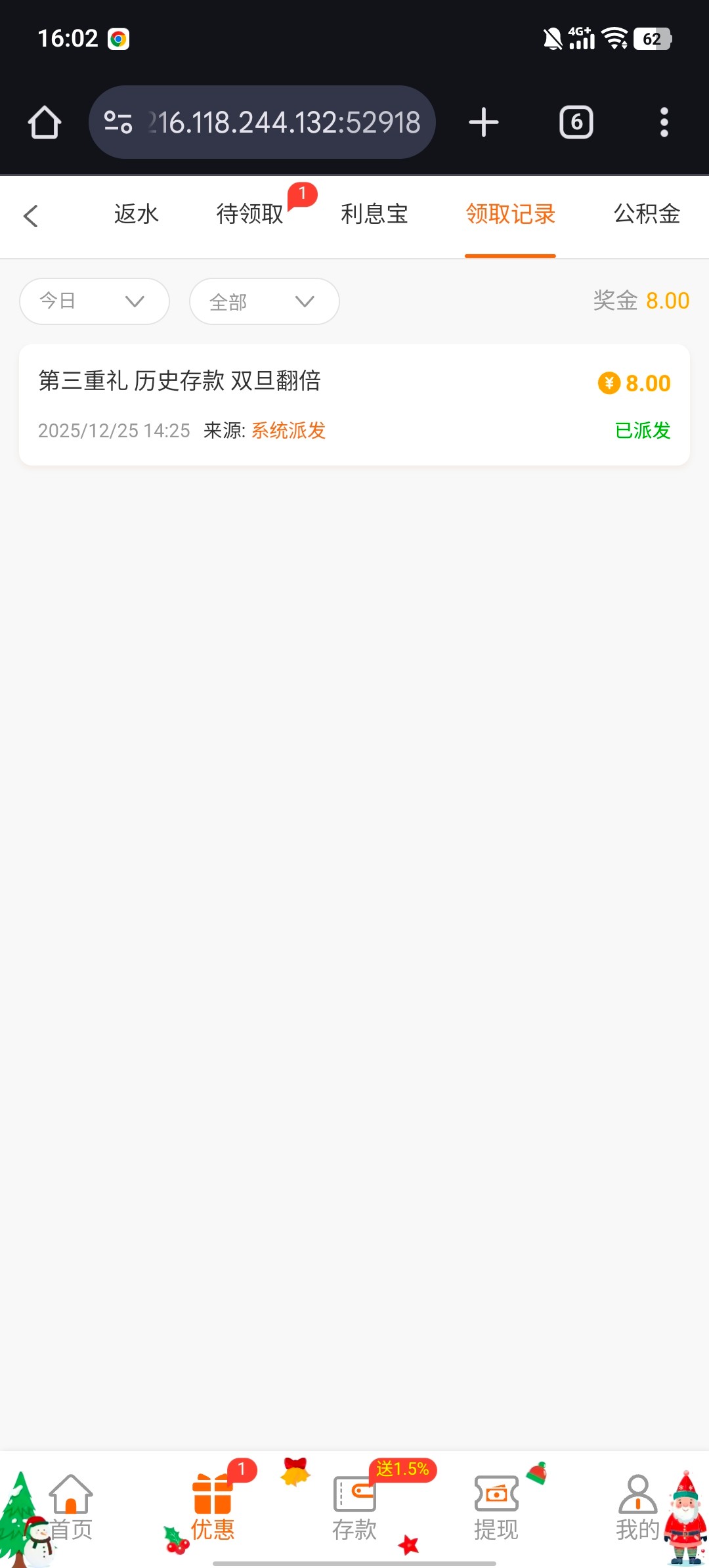The width and height of the screenshot is (709, 1568).
Task: Open the 公积金 tab
Action: pyautogui.click(x=647, y=215)
